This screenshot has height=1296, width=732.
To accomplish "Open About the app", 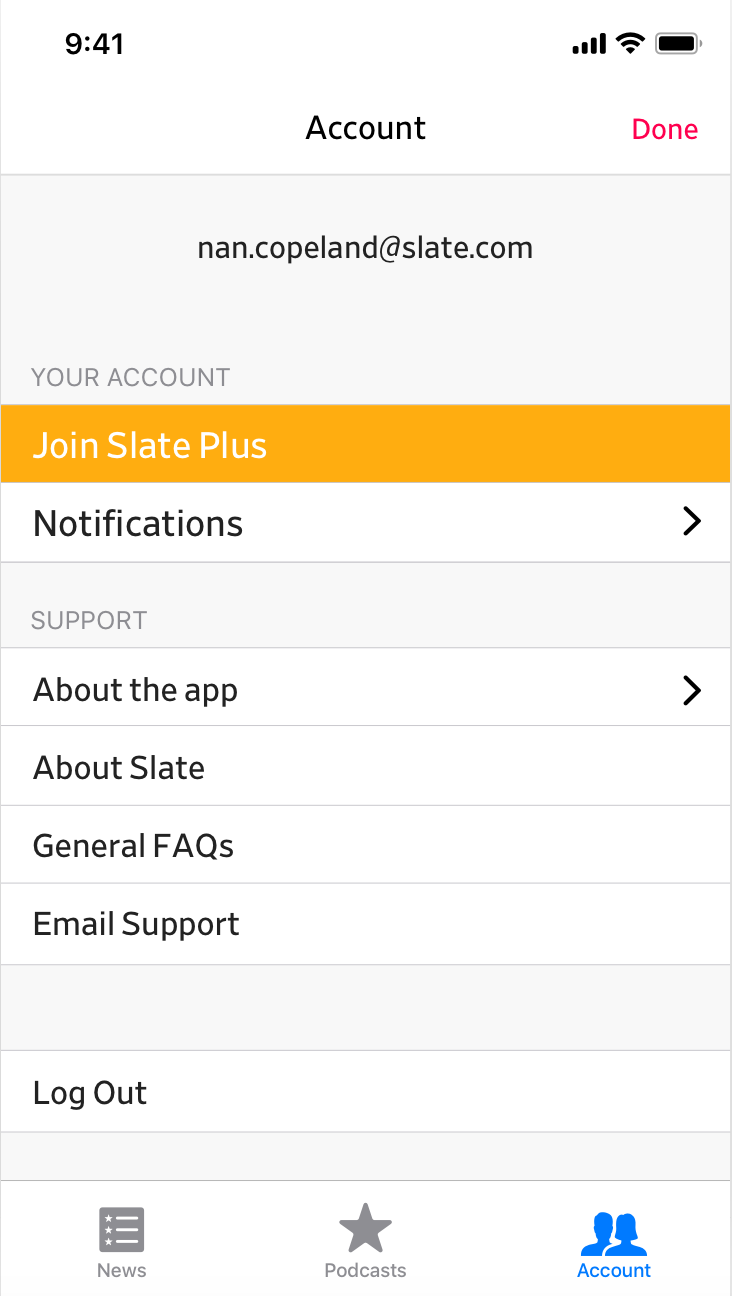I will click(x=366, y=689).
